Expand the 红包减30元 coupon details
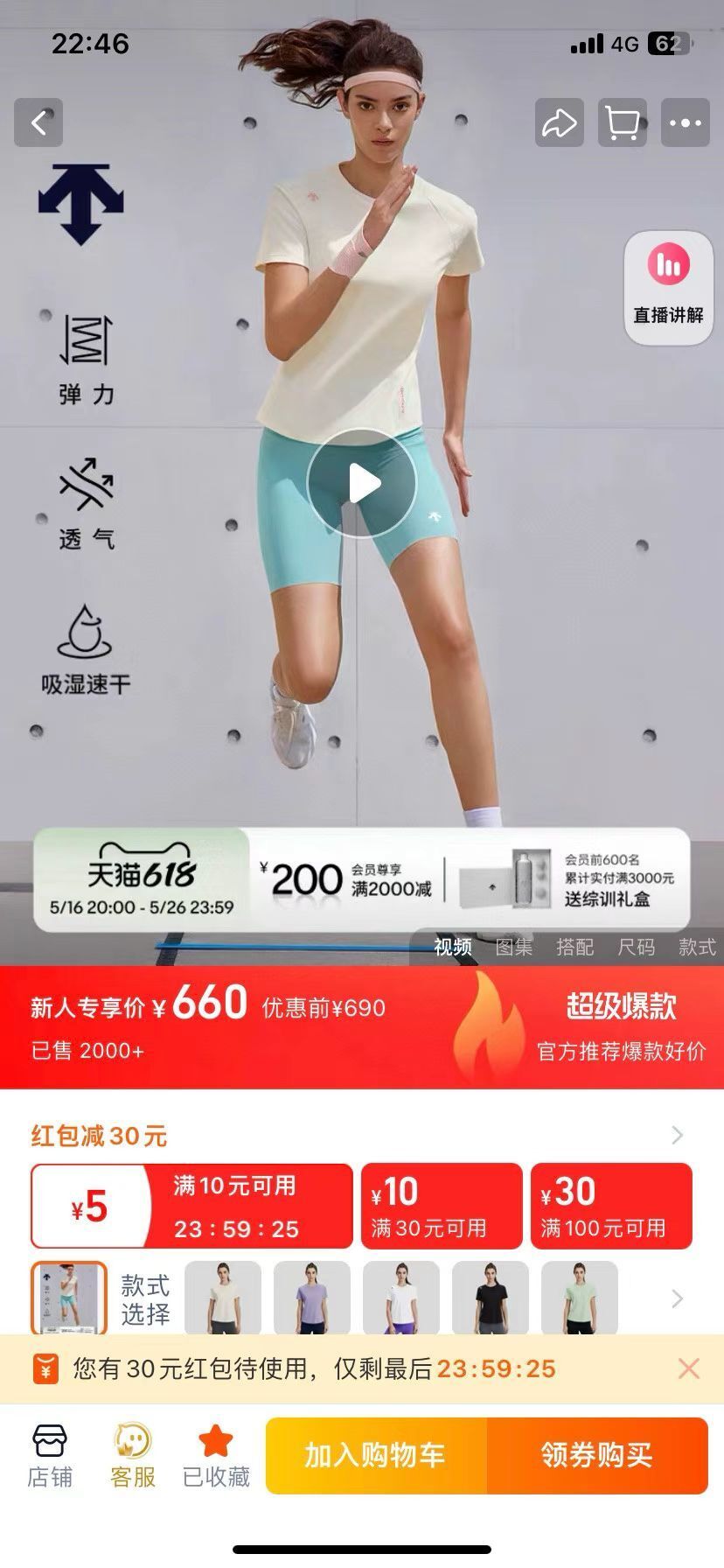This screenshot has height=1568, width=724. (676, 1135)
